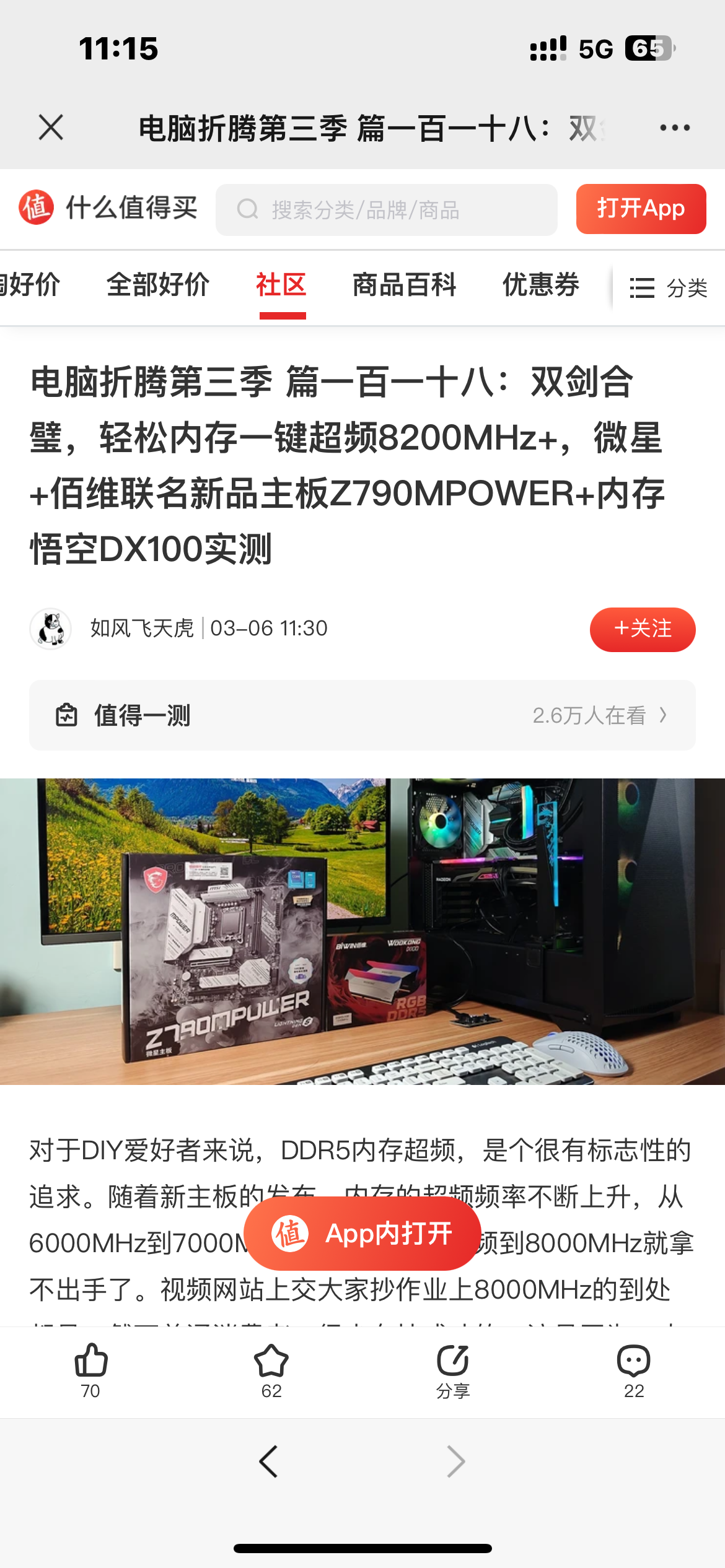The width and height of the screenshot is (725, 1568).
Task: Tap the floating App内打开 button
Action: point(362,1234)
